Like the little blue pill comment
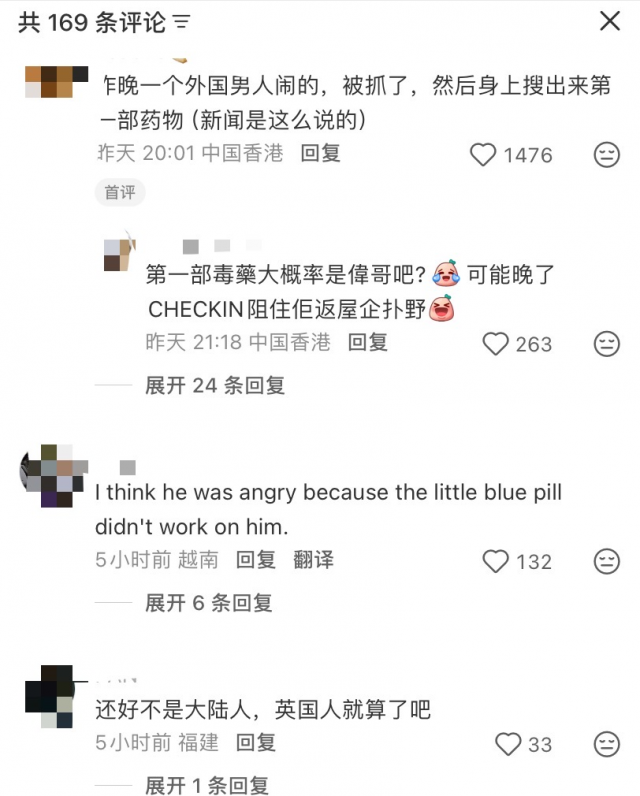 click(x=497, y=561)
